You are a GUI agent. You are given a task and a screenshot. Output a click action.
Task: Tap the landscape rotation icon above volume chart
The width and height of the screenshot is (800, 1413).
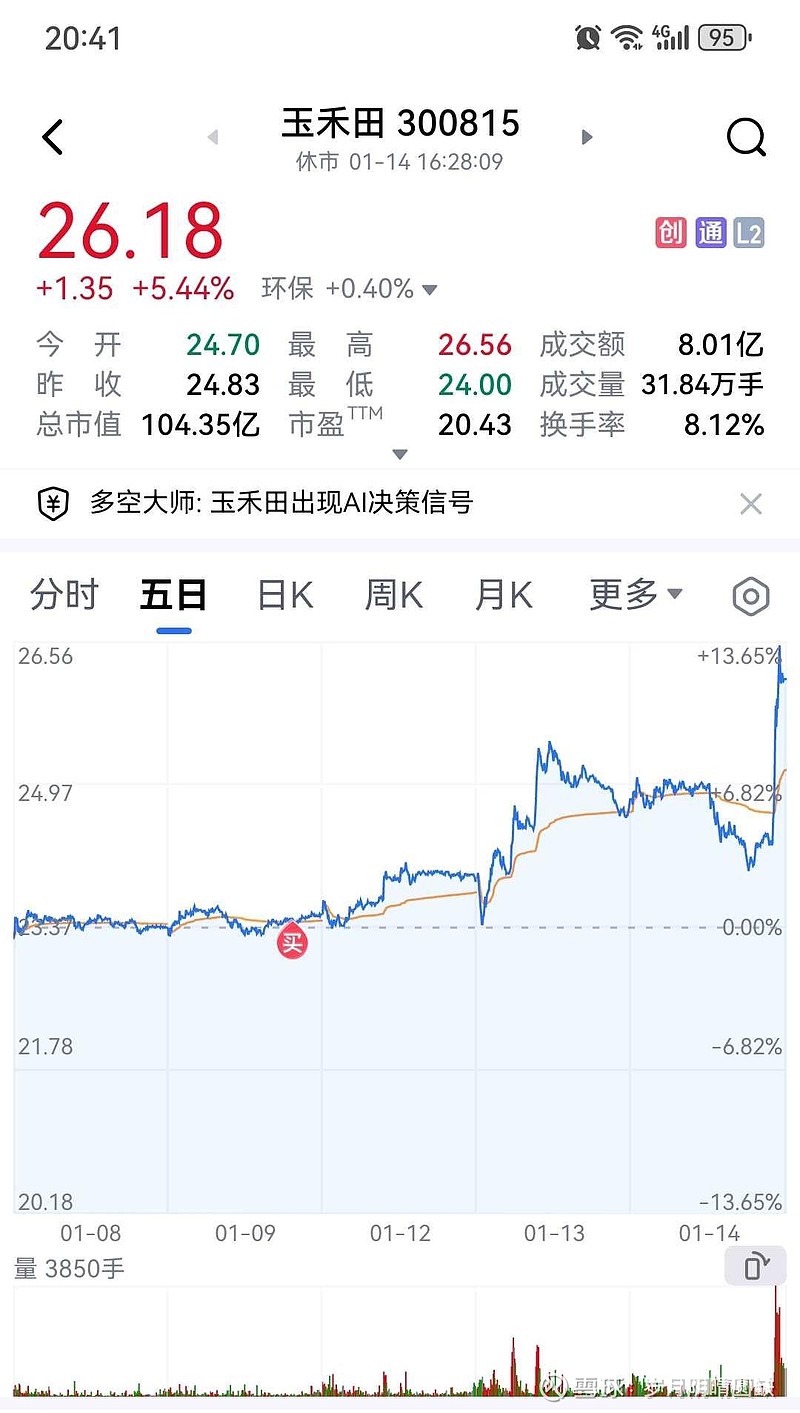754,1265
